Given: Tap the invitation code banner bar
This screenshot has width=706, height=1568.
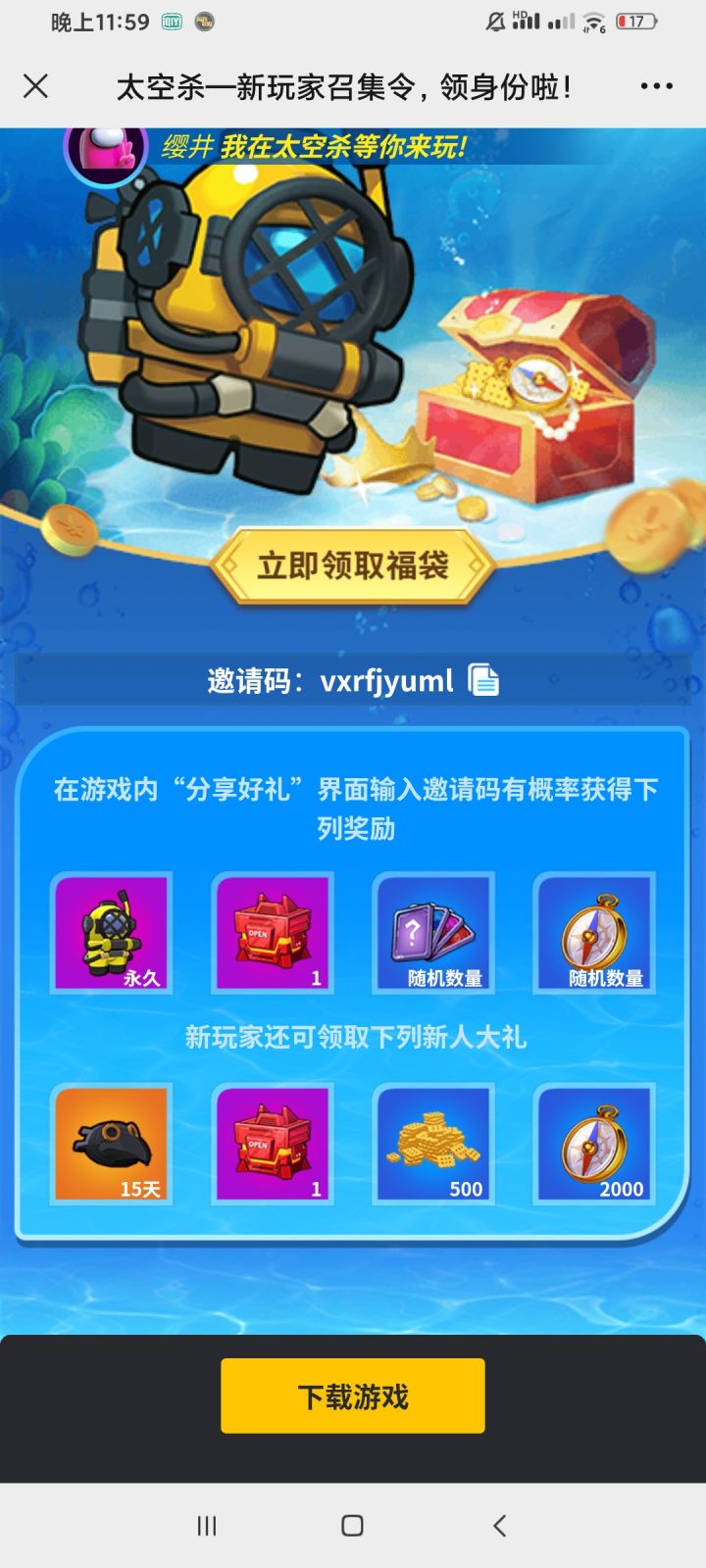Looking at the screenshot, I should click(x=353, y=678).
